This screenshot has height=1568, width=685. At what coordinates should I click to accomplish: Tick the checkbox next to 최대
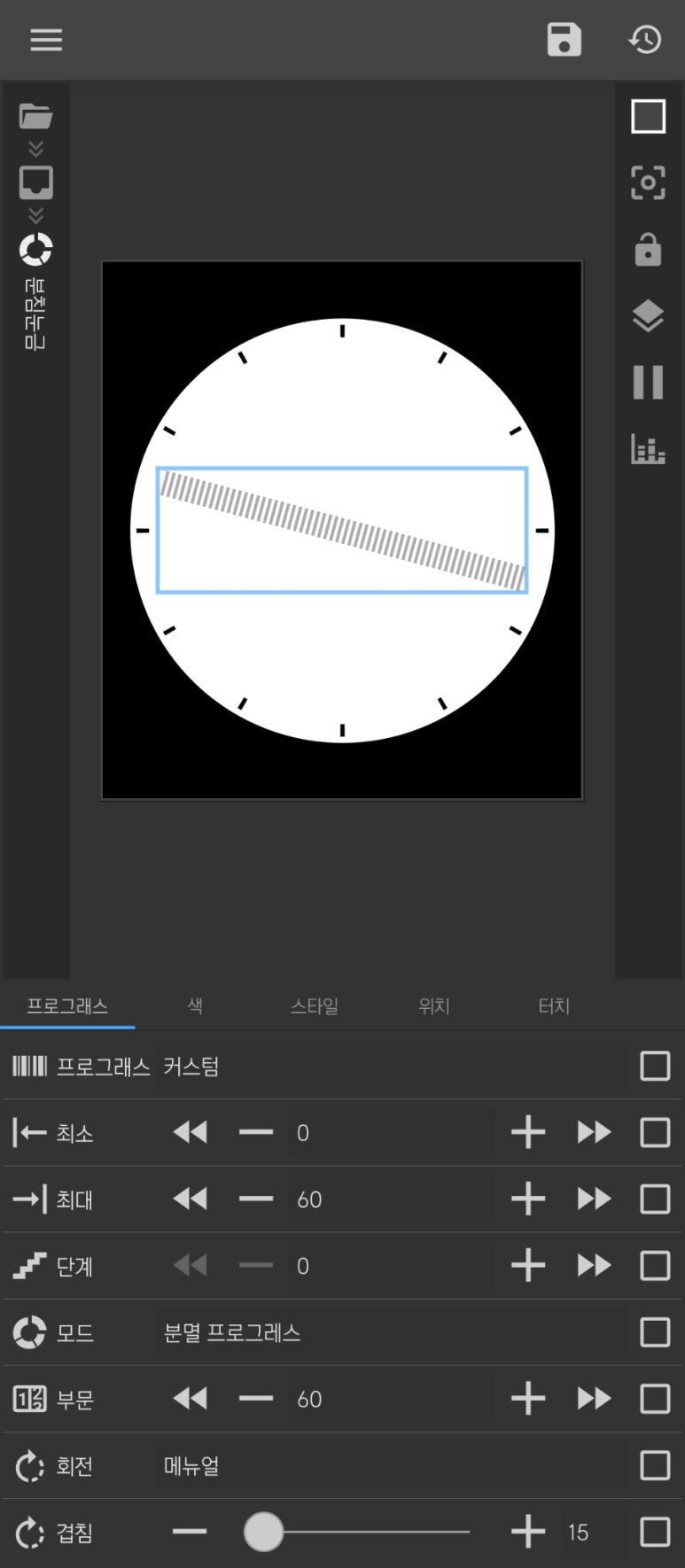pyautogui.click(x=655, y=1199)
